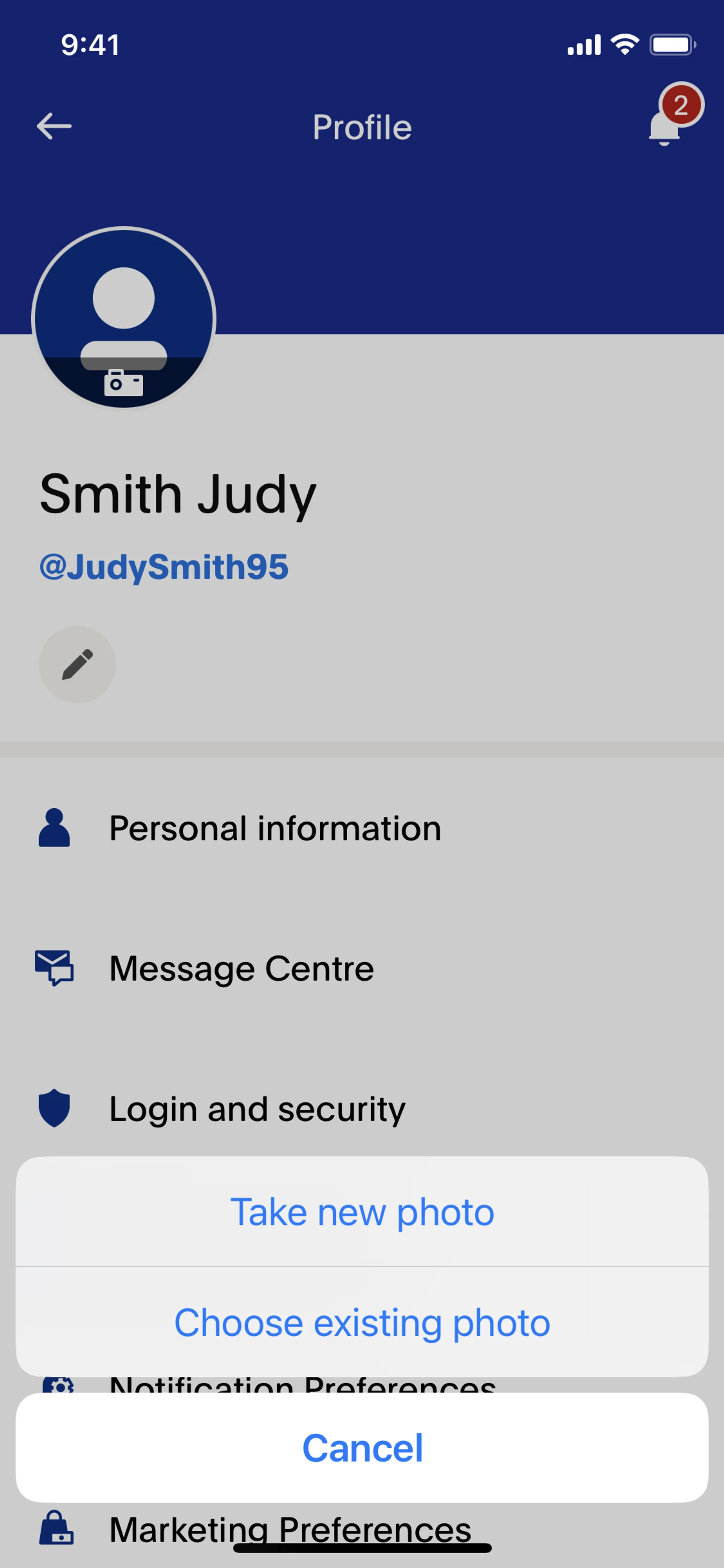The image size is (724, 1568).
Task: Tap the profile picture camera avatar
Action: click(124, 318)
